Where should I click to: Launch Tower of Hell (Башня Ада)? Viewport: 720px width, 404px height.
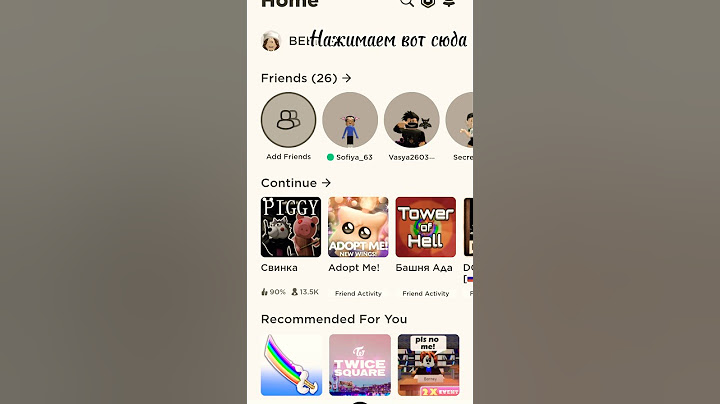(x=425, y=227)
